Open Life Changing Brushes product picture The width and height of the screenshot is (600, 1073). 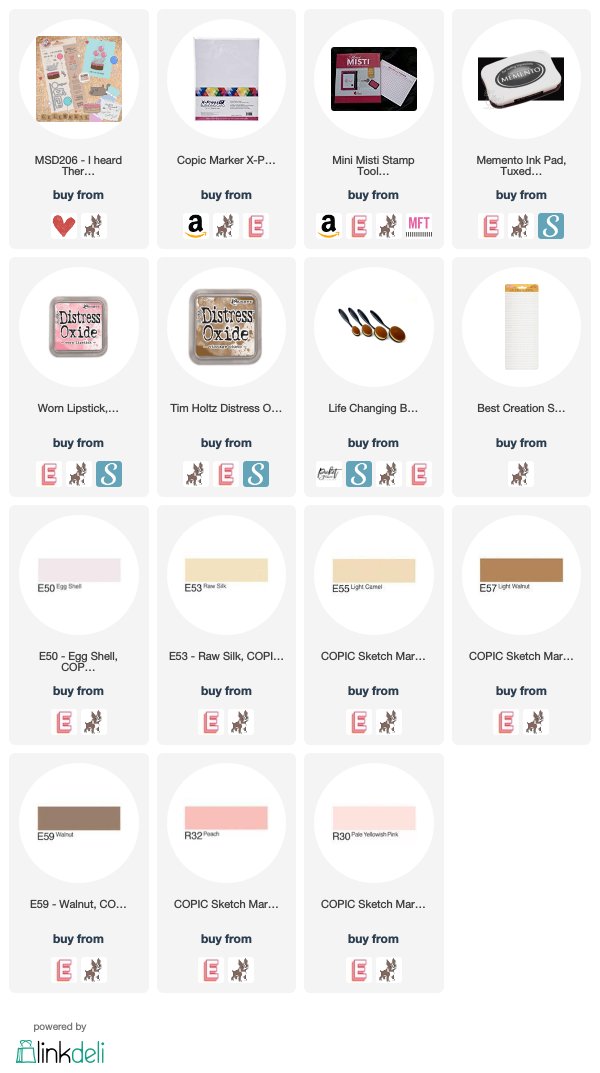tap(374, 326)
